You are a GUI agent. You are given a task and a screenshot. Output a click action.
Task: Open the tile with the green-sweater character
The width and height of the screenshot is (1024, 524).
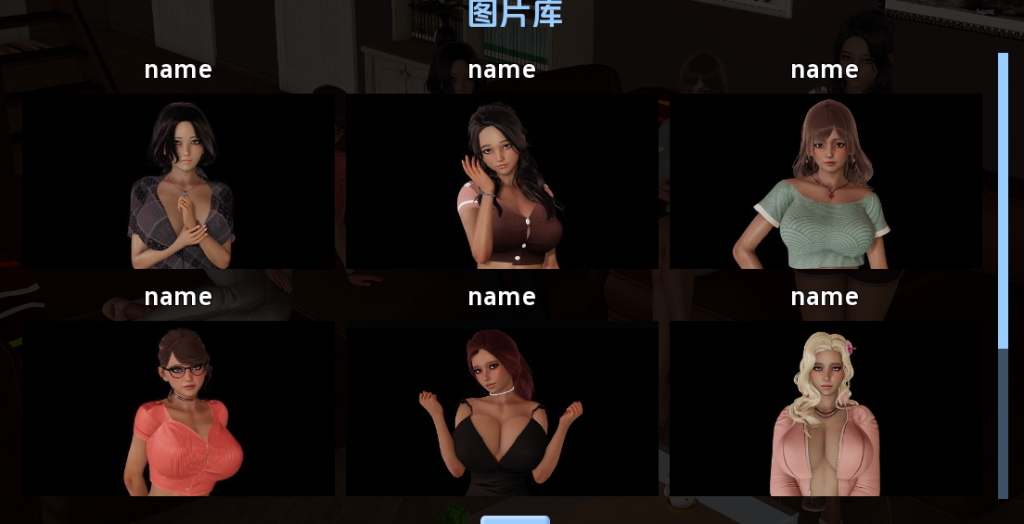click(825, 182)
